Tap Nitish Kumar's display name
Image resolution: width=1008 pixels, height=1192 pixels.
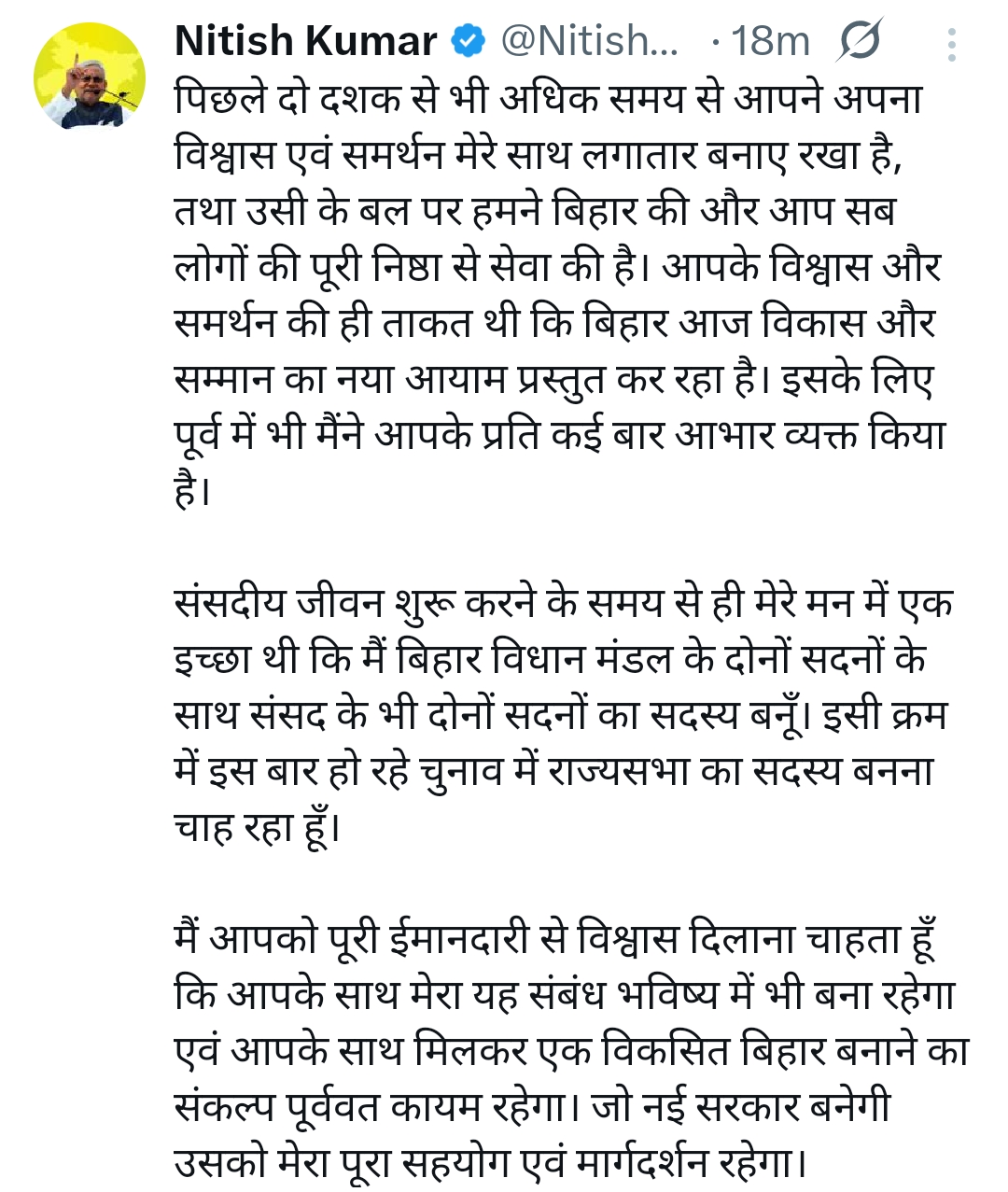(x=305, y=41)
